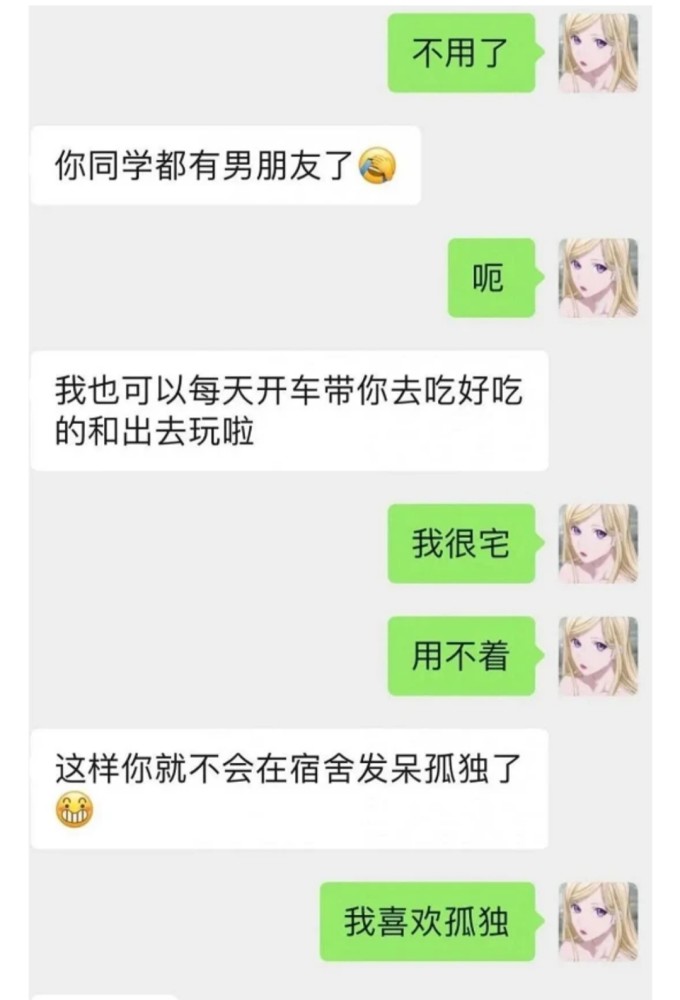
Task: Open sender's avatar beside the "不用了" message
Action: click(x=598, y=53)
